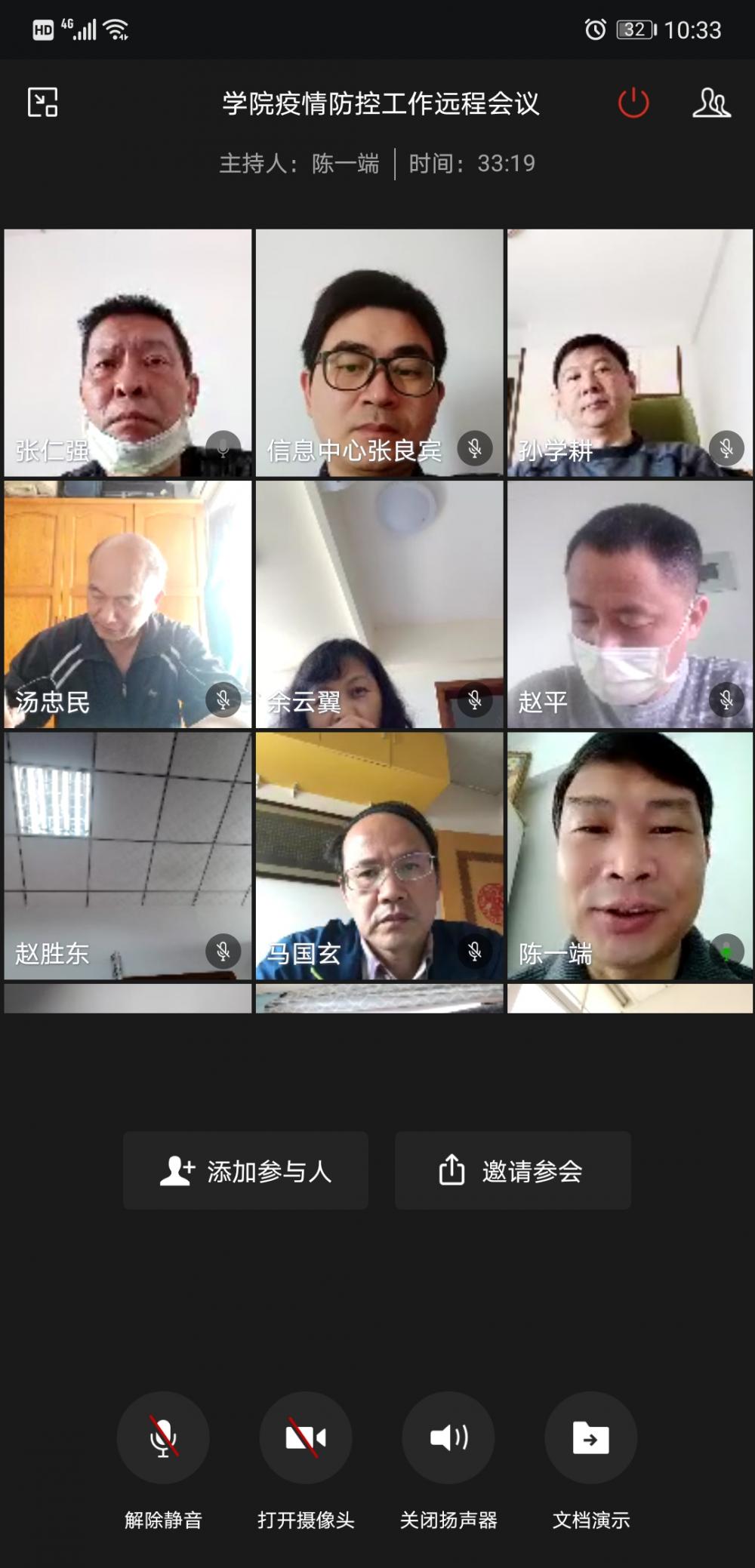The height and width of the screenshot is (1568, 755).
Task: Unmute the microphone with 解除静音
Action: coord(163,1437)
